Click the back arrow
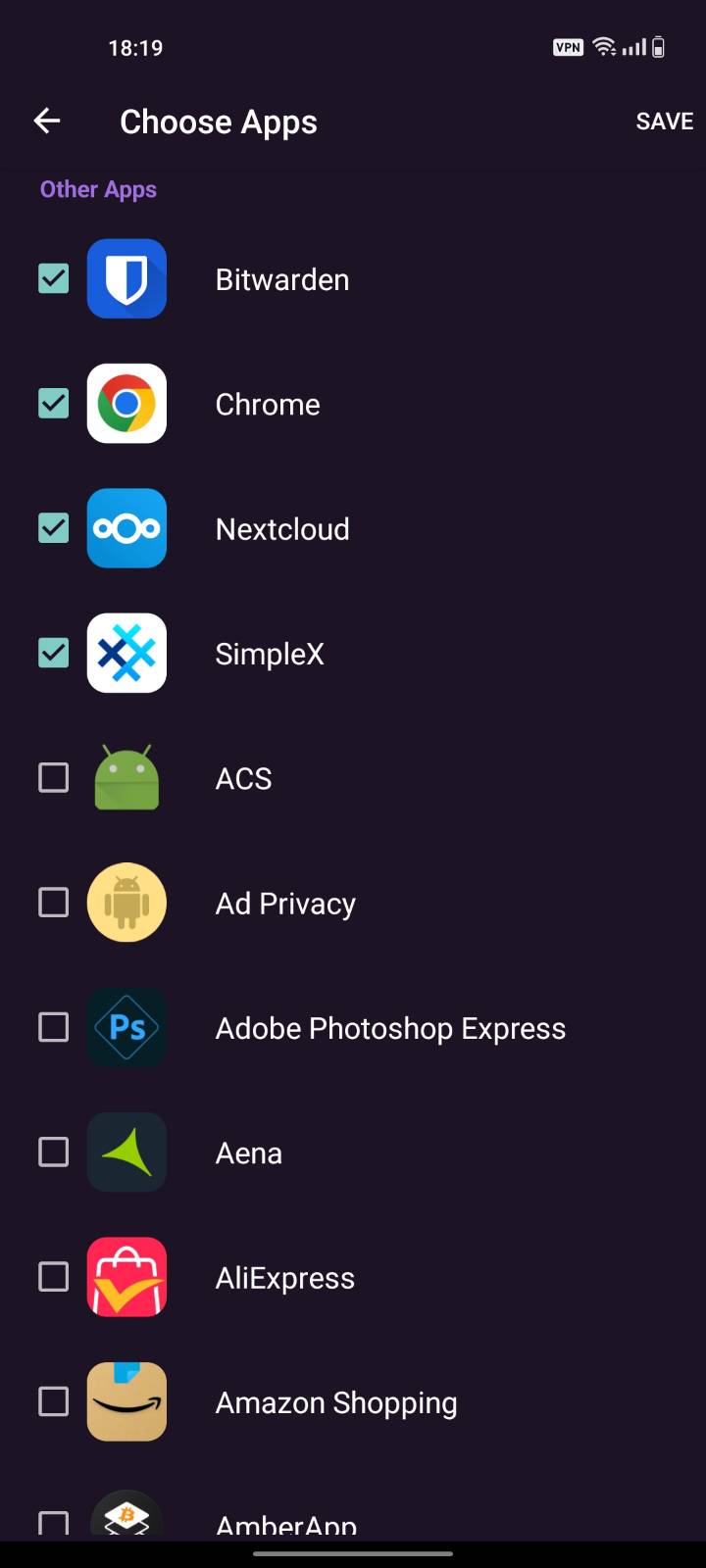The image size is (706, 1568). tap(46, 121)
